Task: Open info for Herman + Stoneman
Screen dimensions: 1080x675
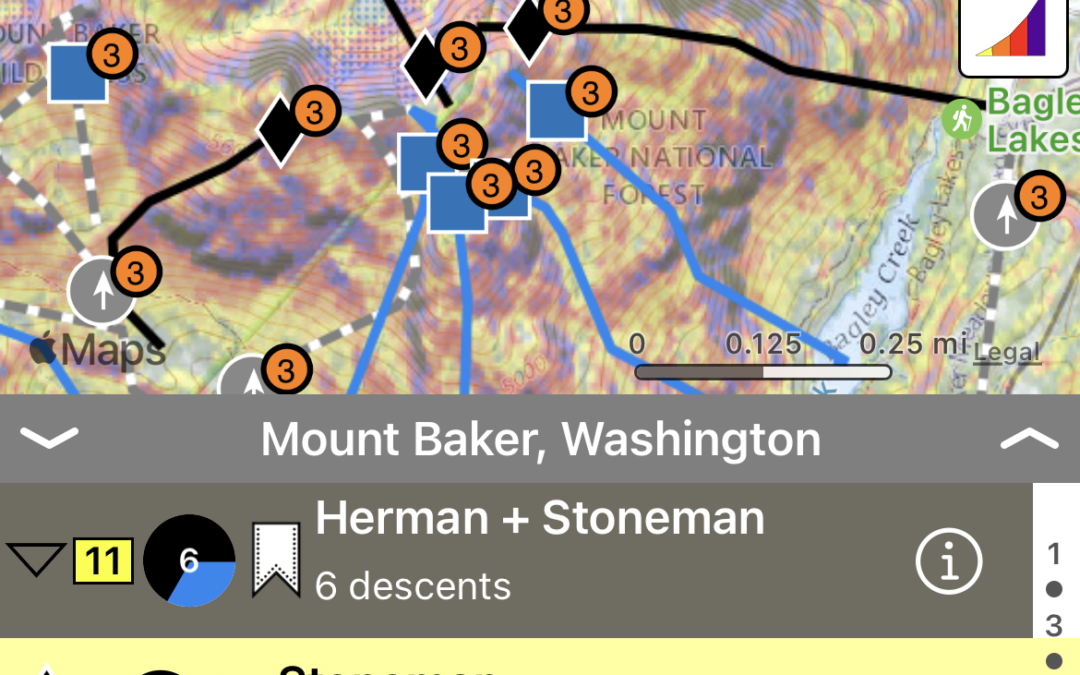Action: coord(948,563)
